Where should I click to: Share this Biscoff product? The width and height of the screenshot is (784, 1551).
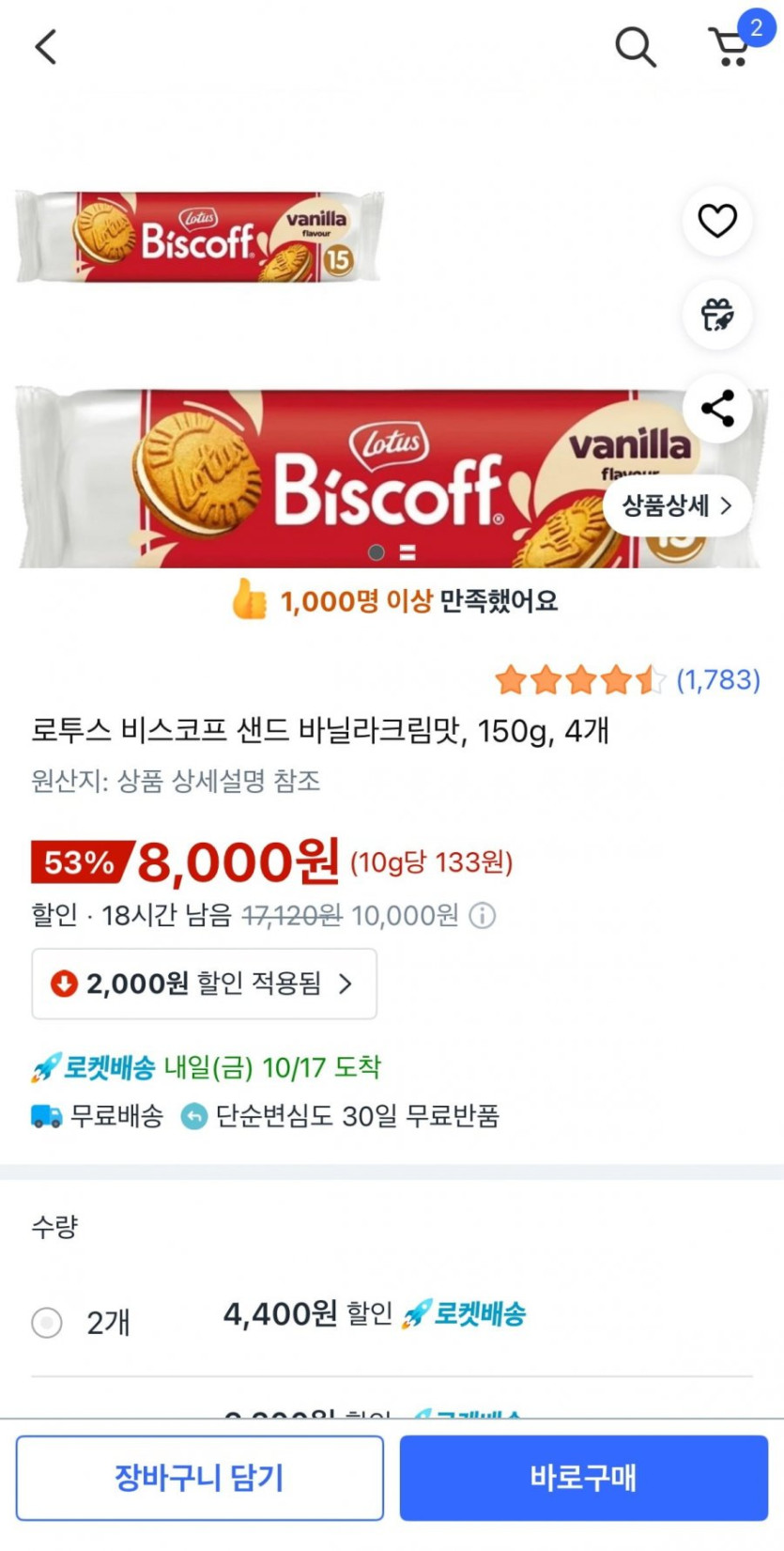[717, 409]
